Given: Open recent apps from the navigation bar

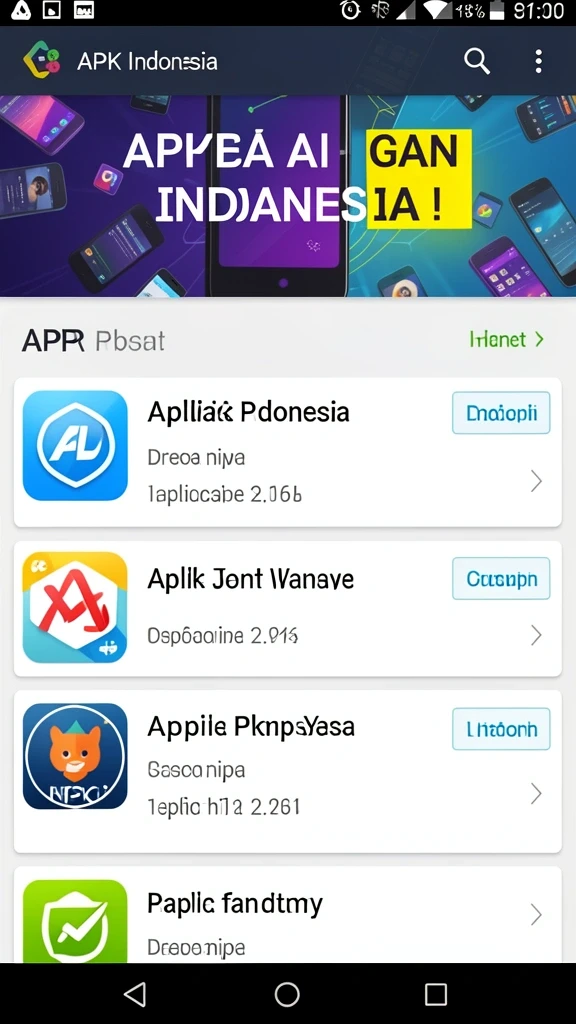Looking at the screenshot, I should (x=436, y=994).
